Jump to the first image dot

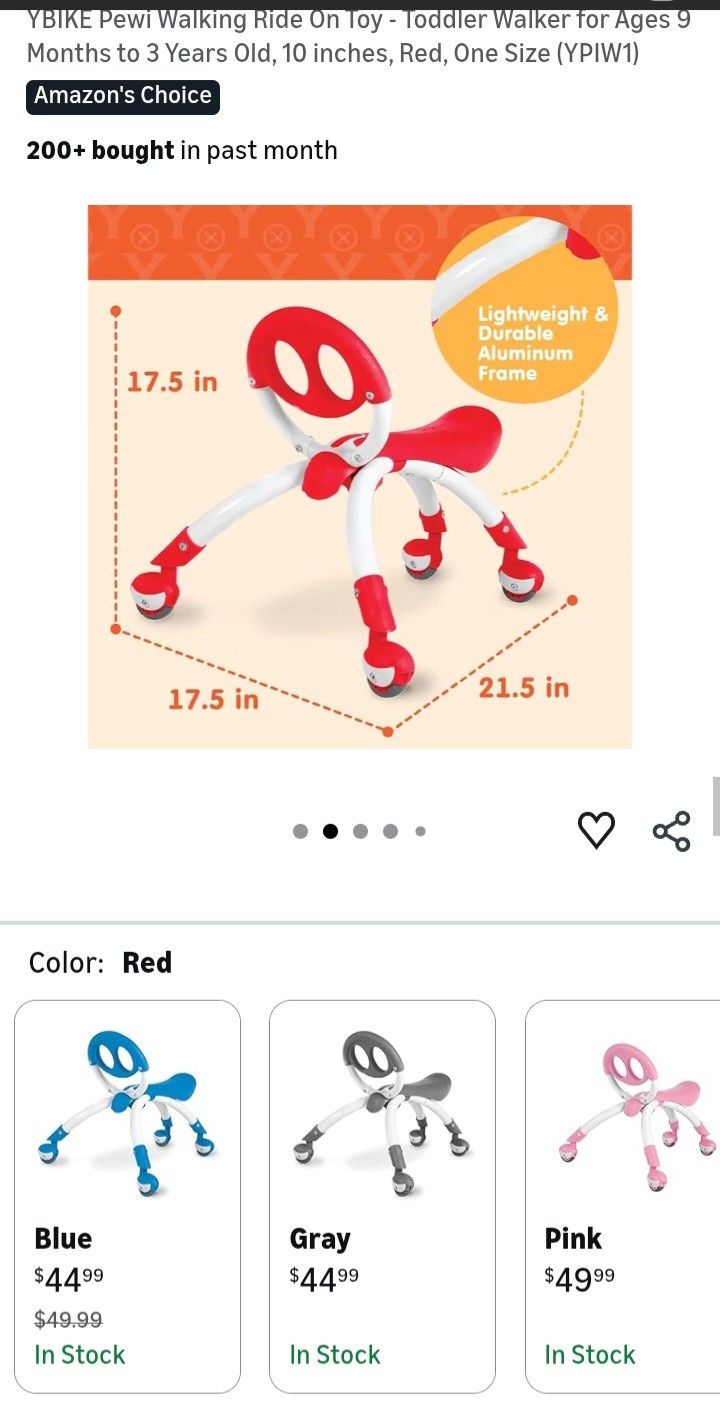(x=300, y=831)
